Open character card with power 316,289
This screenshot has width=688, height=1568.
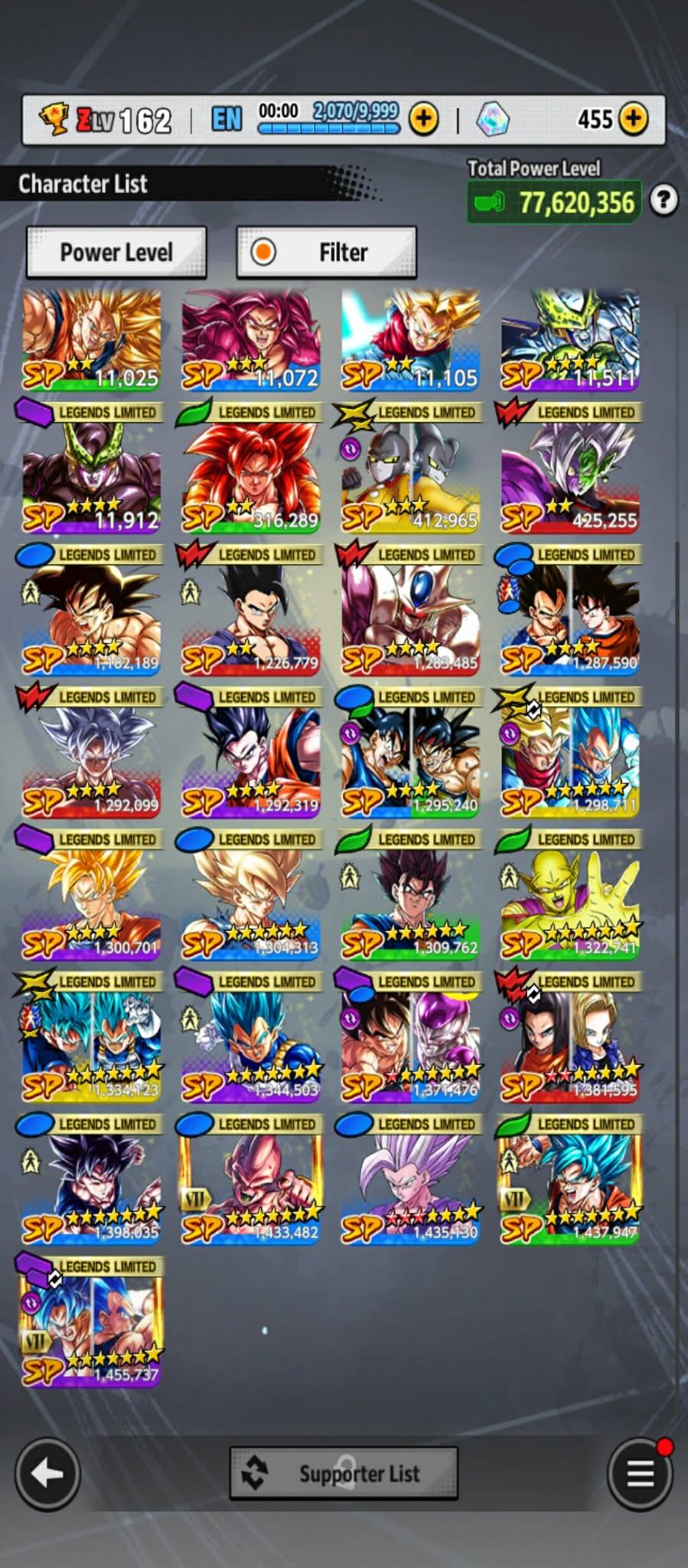[x=251, y=475]
